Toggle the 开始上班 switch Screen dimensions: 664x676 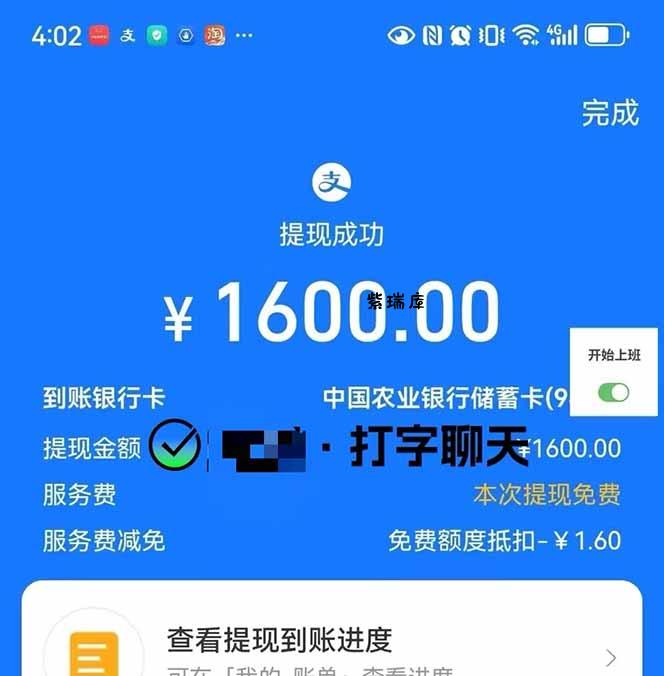pos(613,392)
